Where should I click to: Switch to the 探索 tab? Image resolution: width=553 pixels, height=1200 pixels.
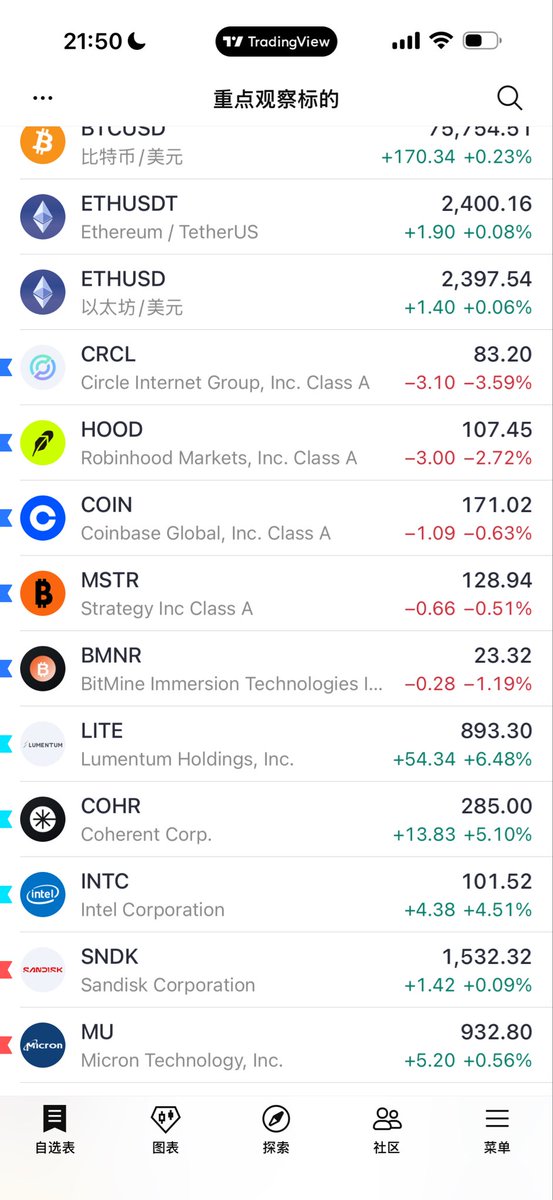click(x=276, y=1130)
